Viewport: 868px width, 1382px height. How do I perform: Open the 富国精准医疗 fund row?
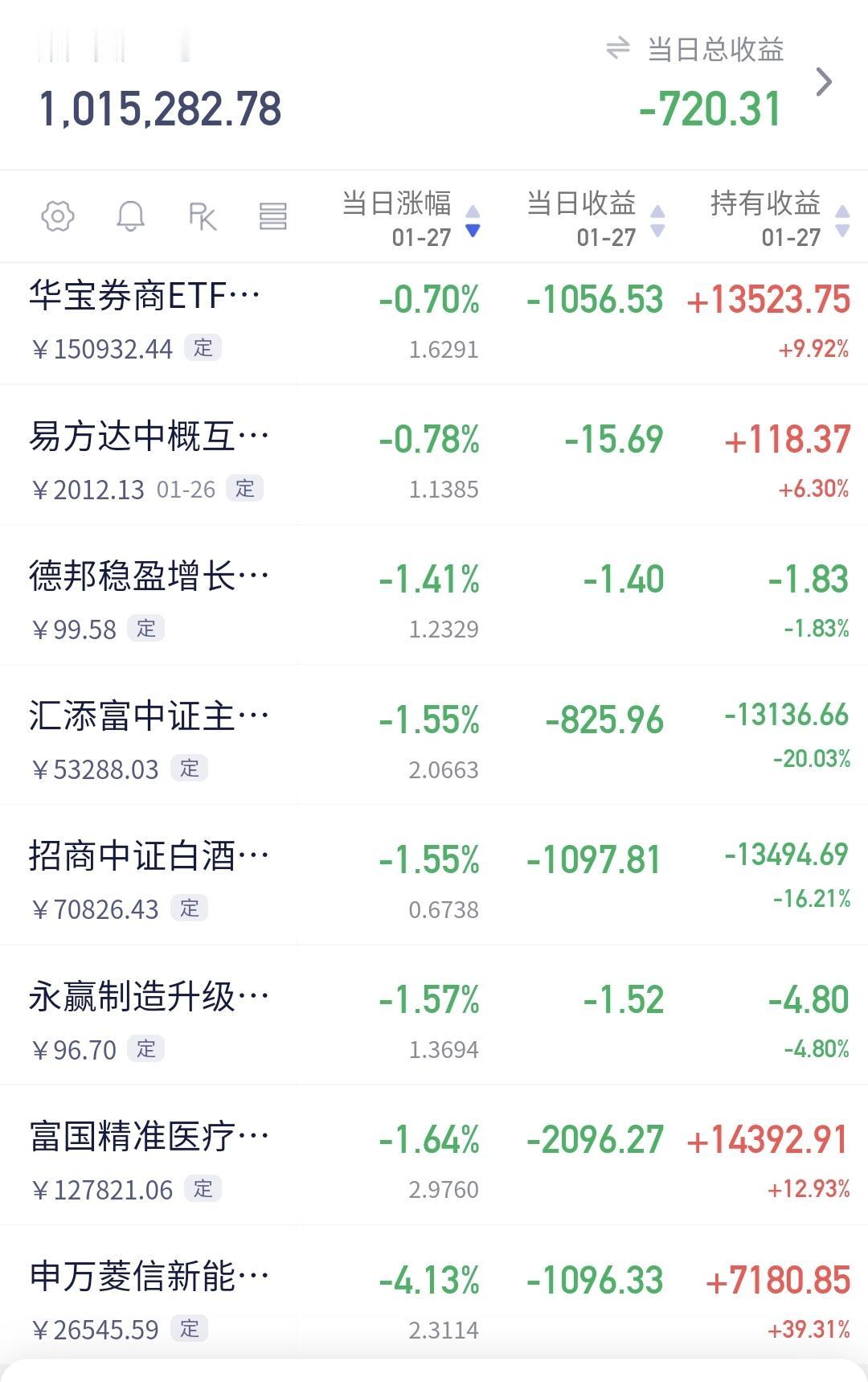point(434,1155)
